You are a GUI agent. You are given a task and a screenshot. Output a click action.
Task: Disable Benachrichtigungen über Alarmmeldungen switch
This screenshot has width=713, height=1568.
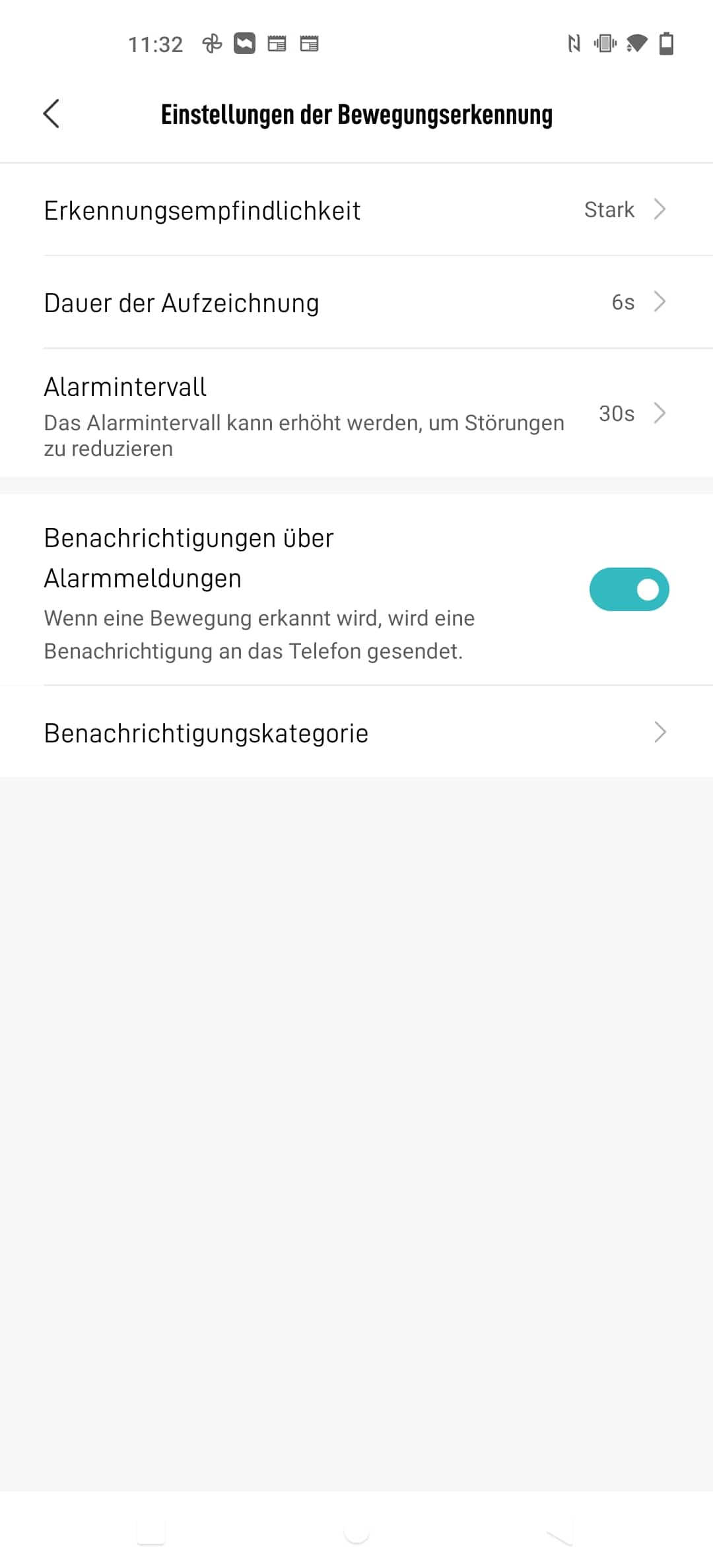pyautogui.click(x=628, y=589)
